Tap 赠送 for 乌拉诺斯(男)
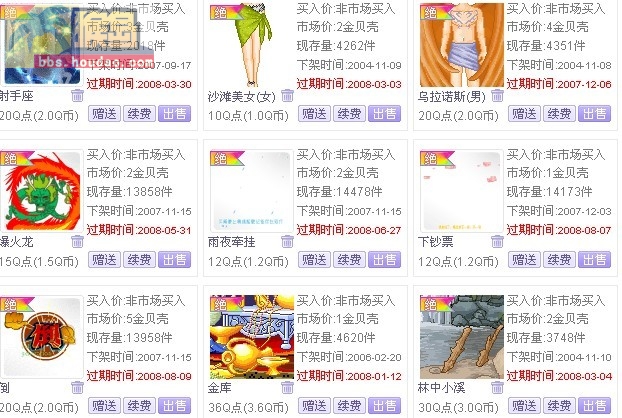This screenshot has height=418, width=622. click(x=524, y=114)
